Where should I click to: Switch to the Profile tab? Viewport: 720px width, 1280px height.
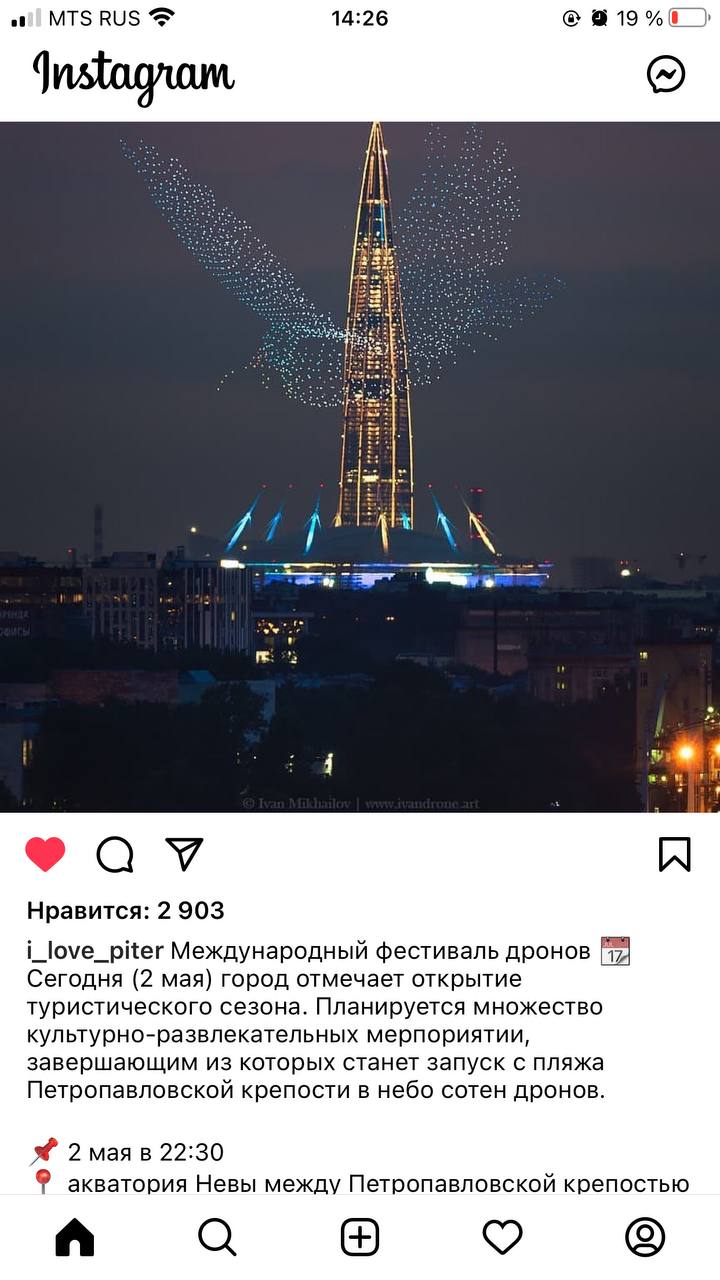point(645,1237)
